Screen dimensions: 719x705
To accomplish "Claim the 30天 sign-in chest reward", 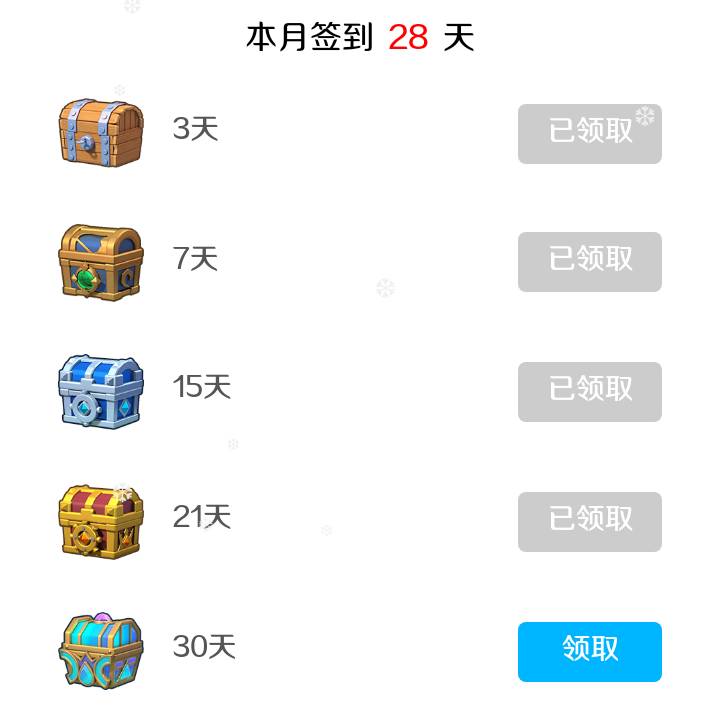I will pos(589,651).
